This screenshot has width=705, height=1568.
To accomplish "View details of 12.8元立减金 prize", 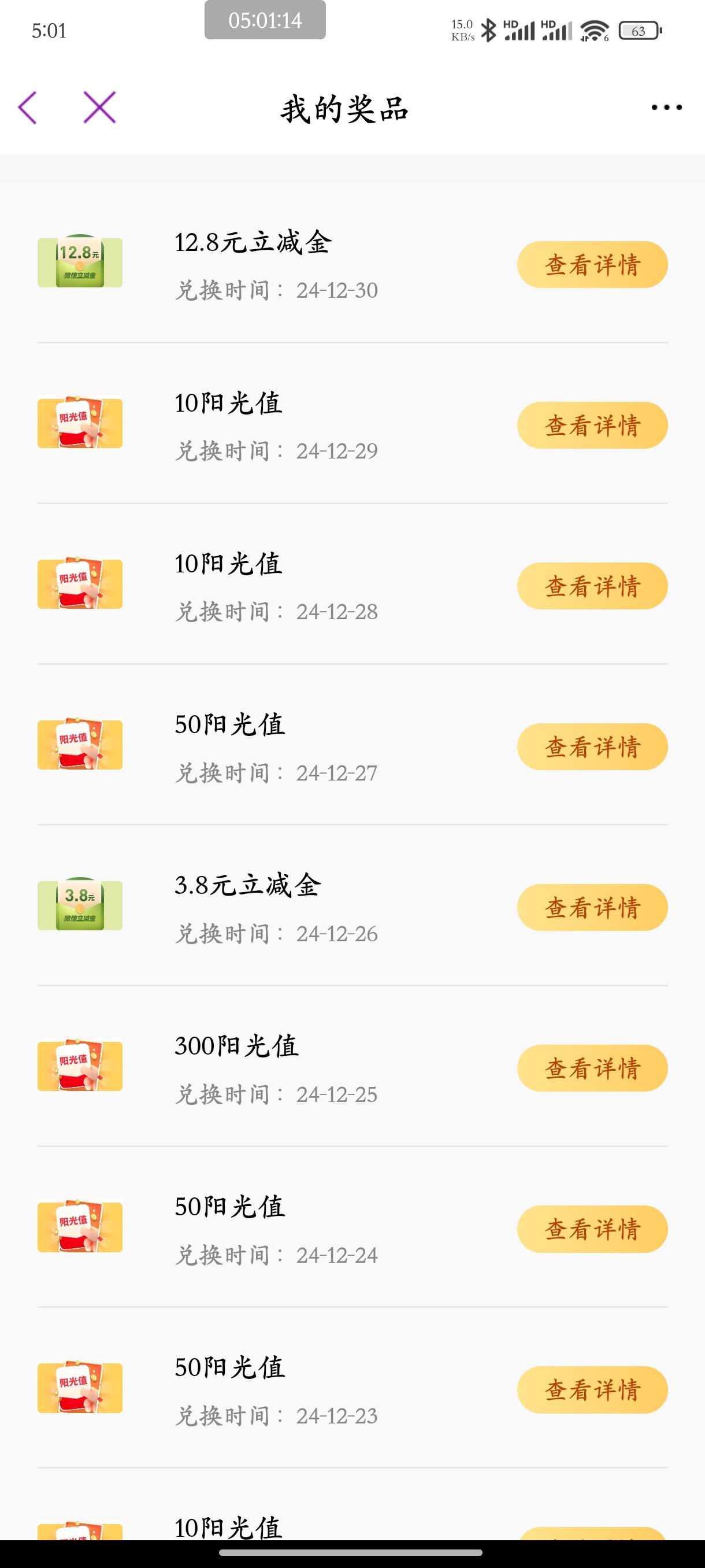I will [x=592, y=265].
